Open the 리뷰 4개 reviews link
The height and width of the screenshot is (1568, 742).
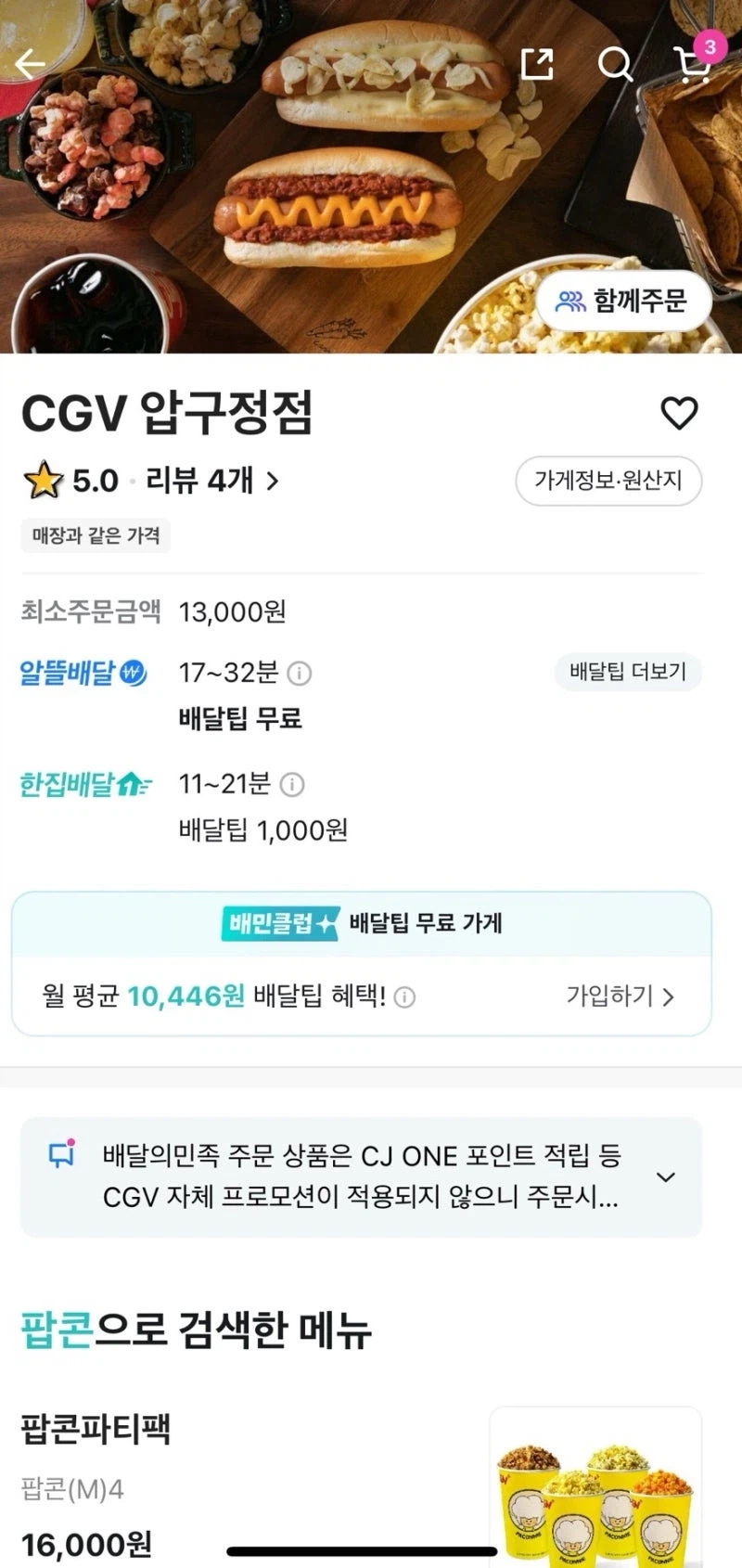coord(202,482)
